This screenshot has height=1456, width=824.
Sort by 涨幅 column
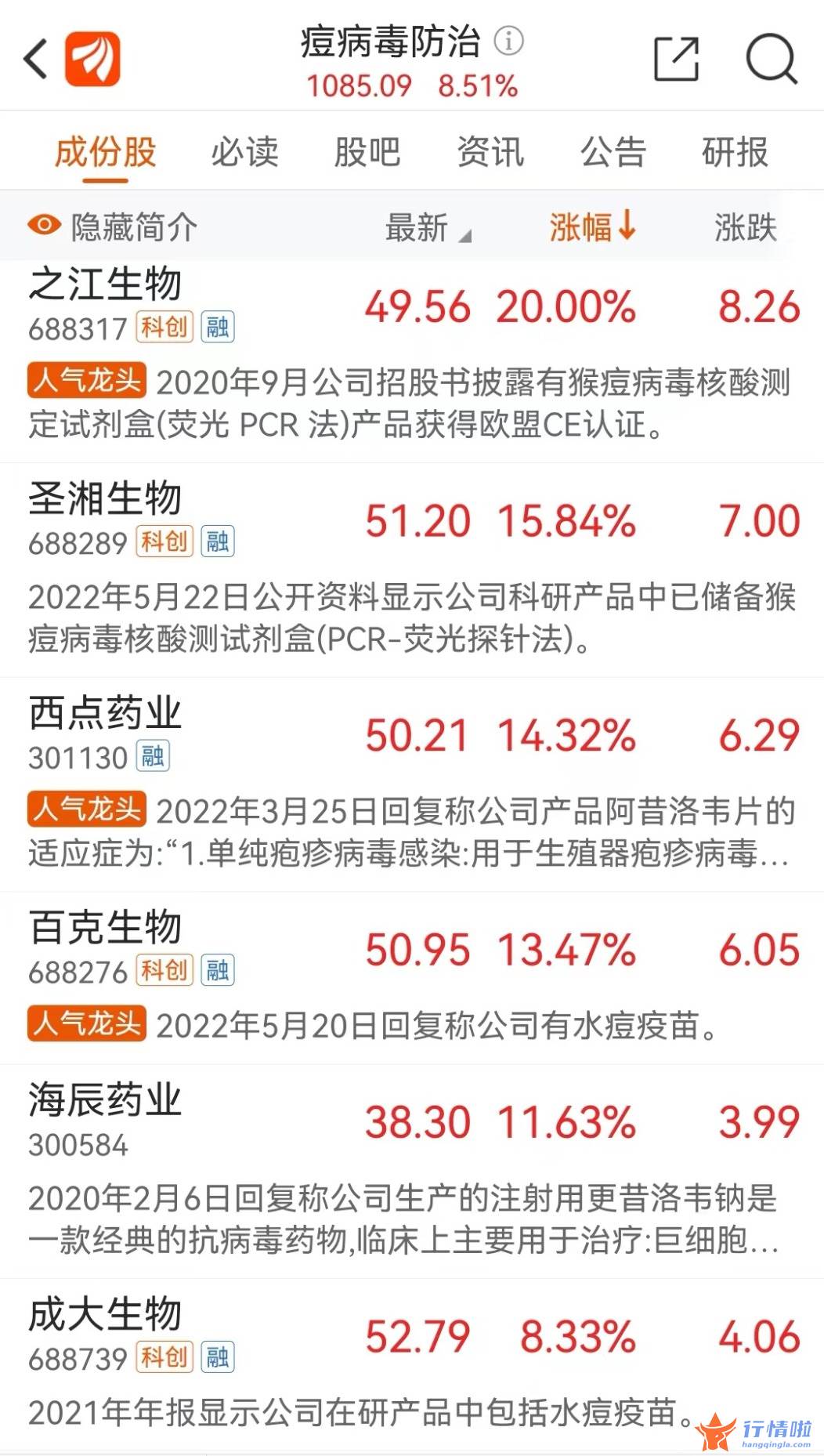tap(592, 227)
